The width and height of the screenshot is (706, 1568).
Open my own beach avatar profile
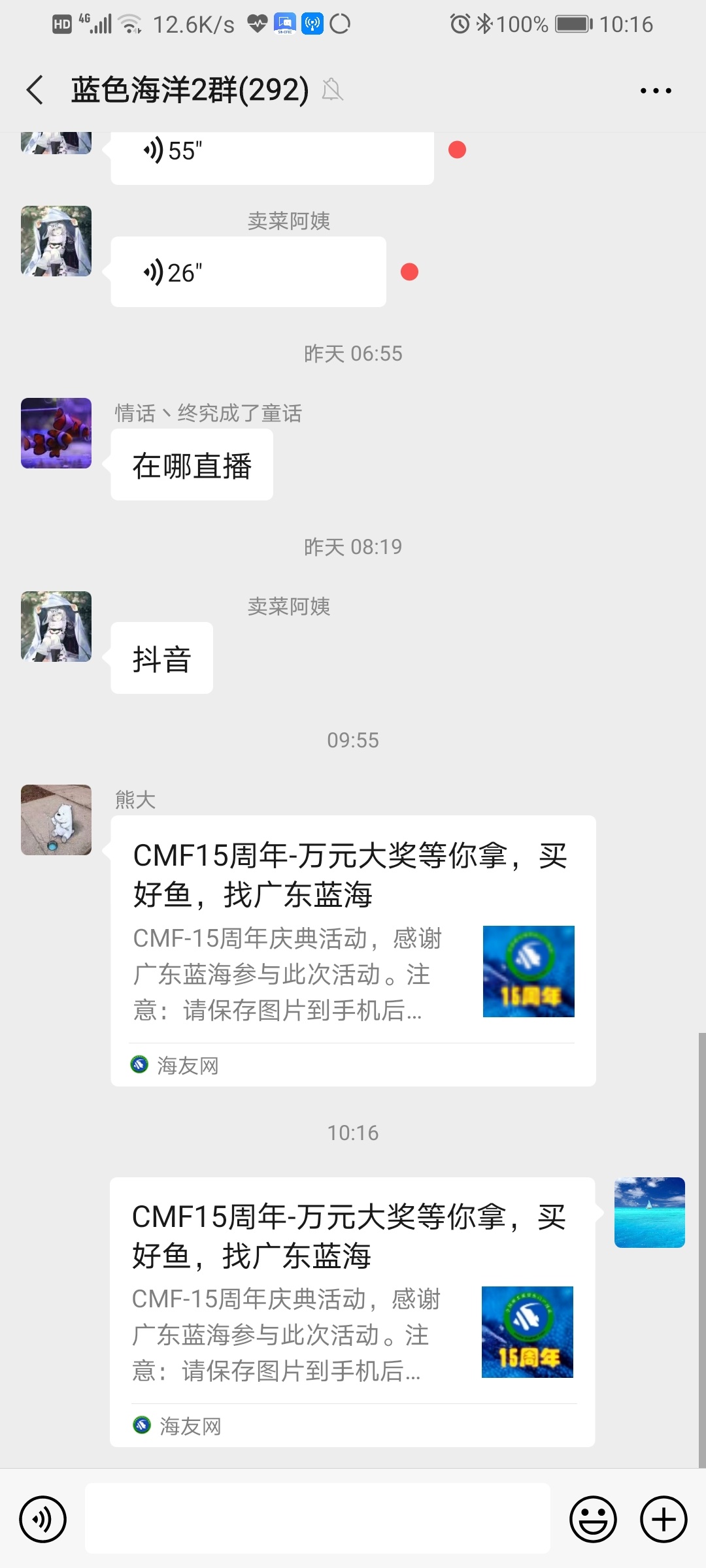(x=649, y=1213)
